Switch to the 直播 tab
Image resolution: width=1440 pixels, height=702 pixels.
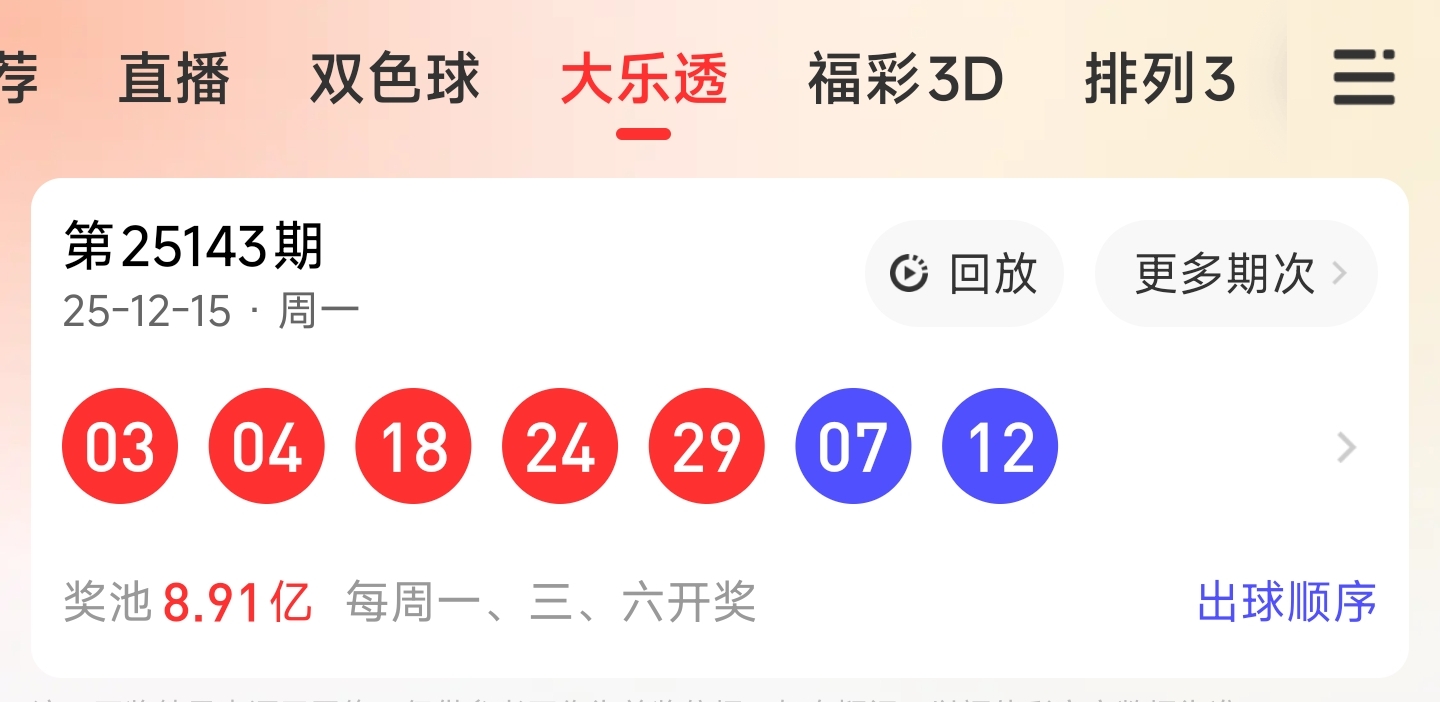pyautogui.click(x=174, y=80)
